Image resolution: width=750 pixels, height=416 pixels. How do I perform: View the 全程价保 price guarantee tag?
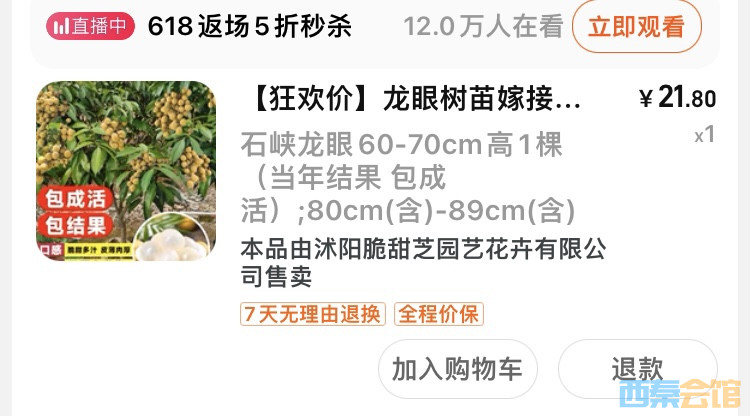(x=438, y=314)
